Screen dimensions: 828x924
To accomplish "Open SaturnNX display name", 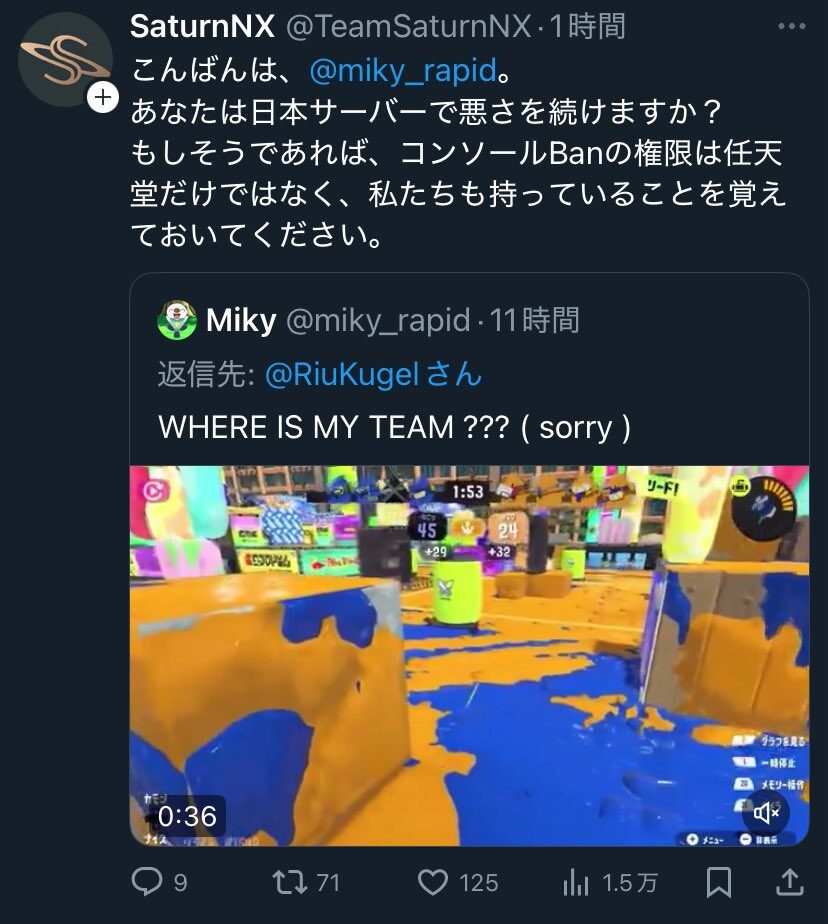I will coord(202,26).
